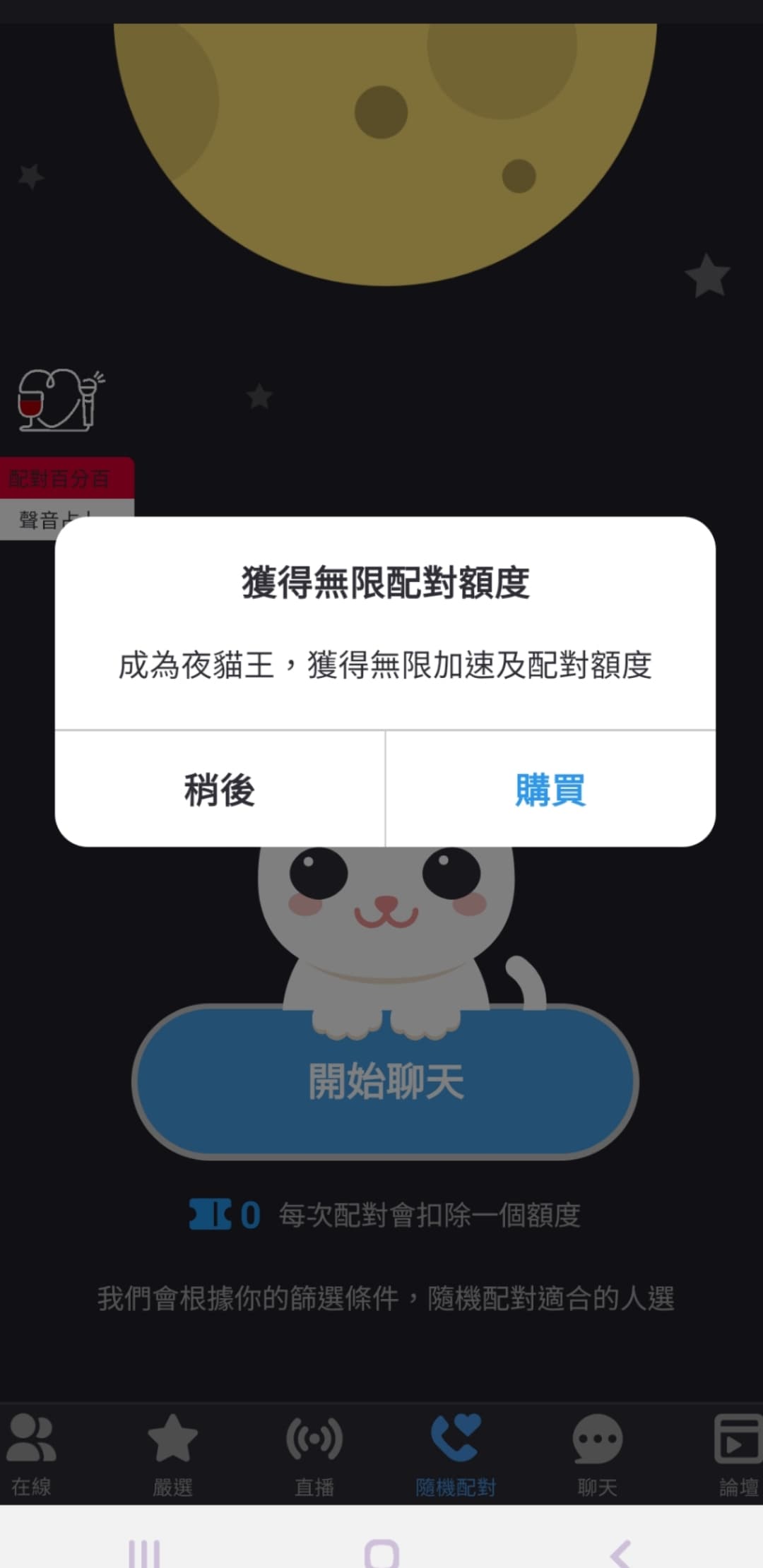The width and height of the screenshot is (763, 1568).
Task: Switch to the 論壇 tab
Action: click(738, 1455)
